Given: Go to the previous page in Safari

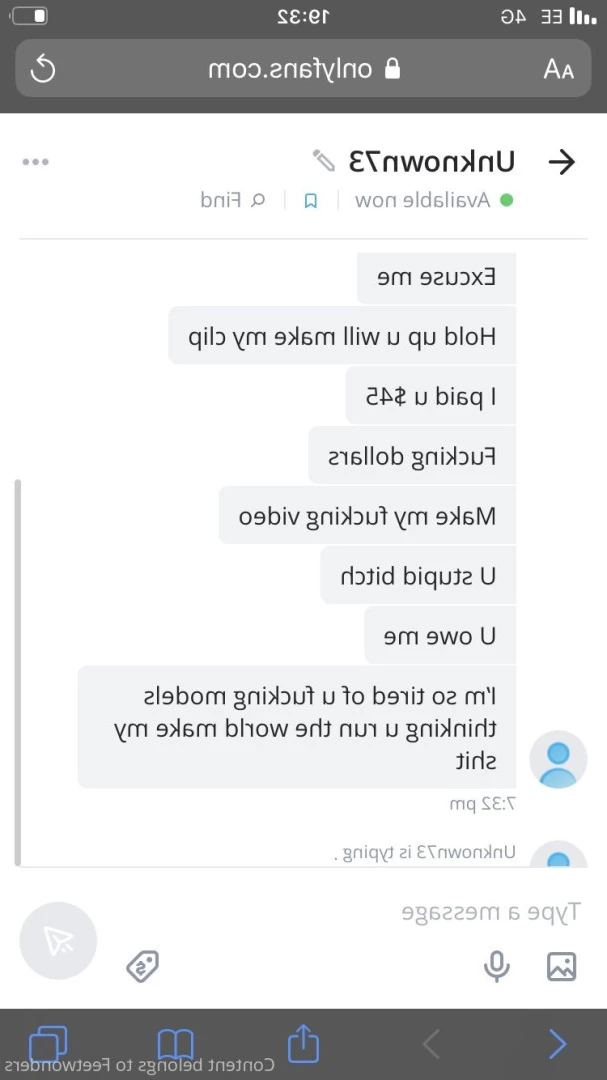Looking at the screenshot, I should click(x=557, y=1044).
